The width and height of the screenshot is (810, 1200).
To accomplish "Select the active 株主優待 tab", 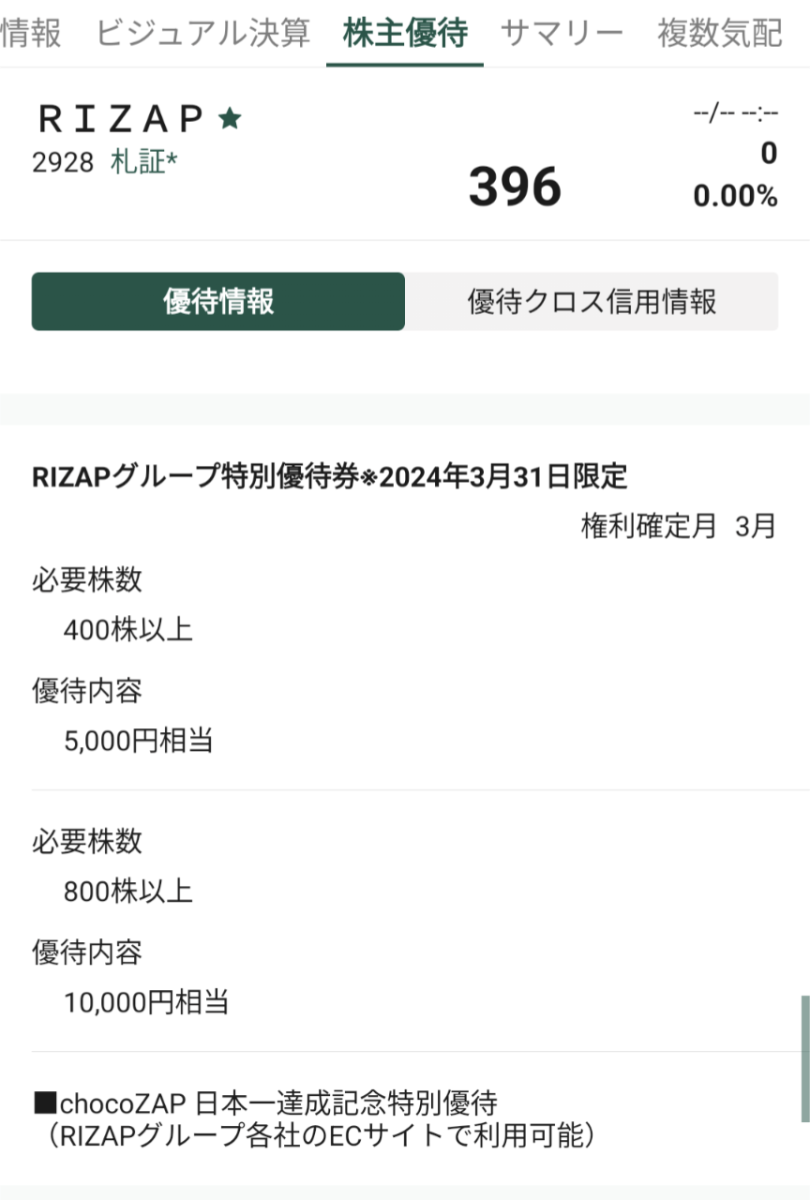I will click(x=404, y=31).
